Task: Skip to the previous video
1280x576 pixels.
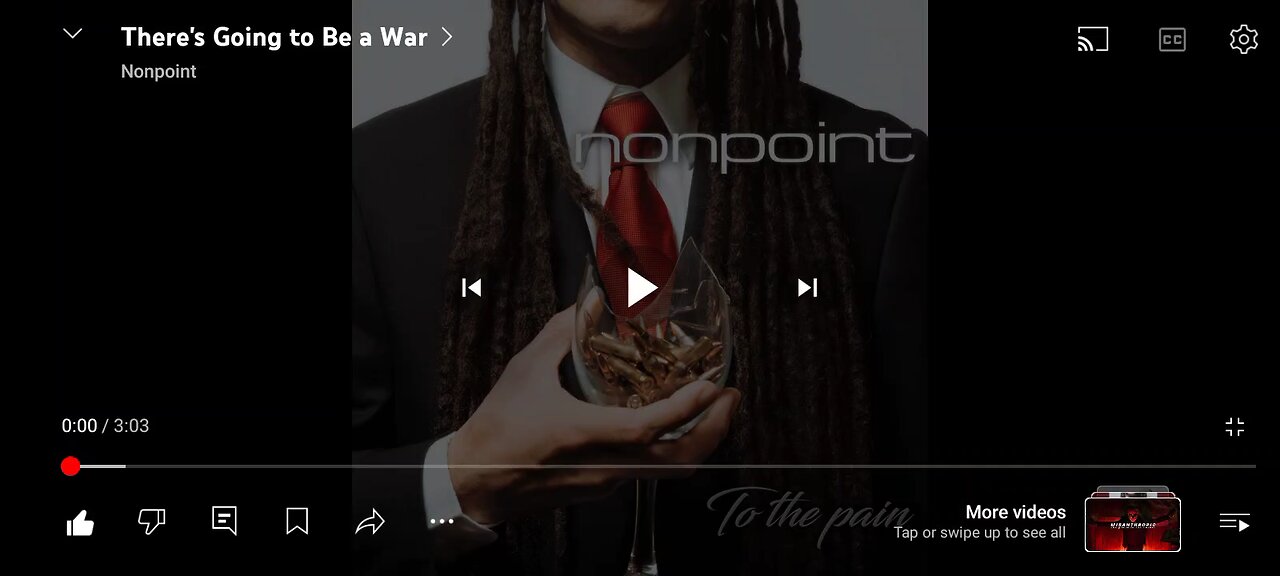Action: 471,288
